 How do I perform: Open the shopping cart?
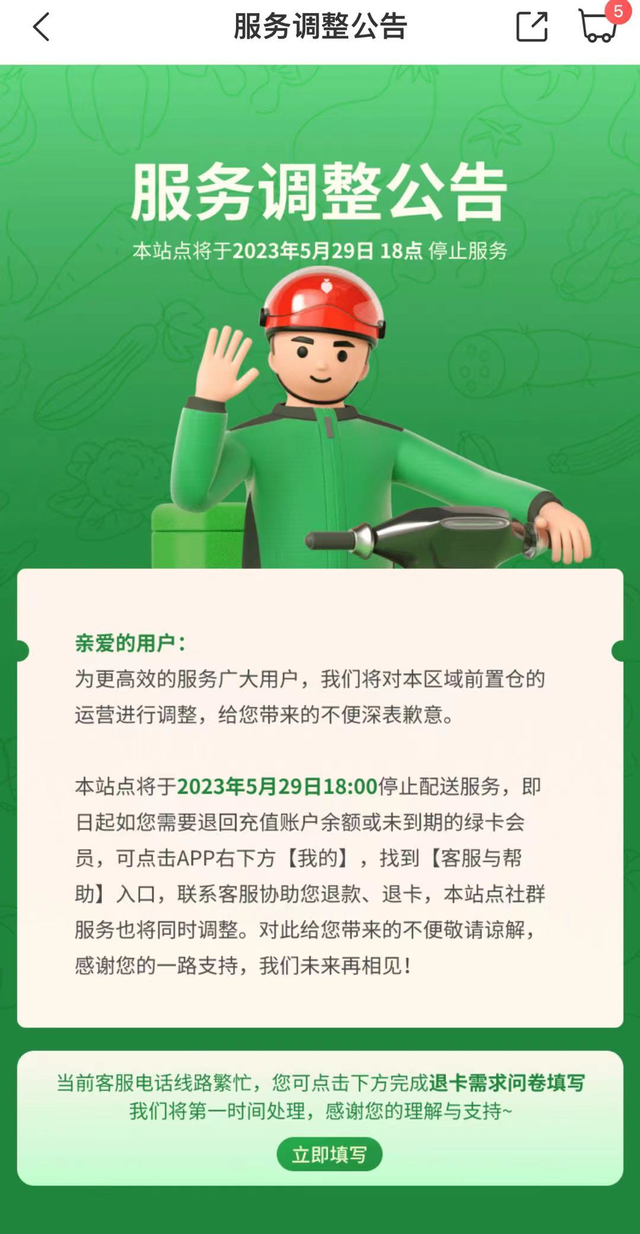pyautogui.click(x=598, y=27)
